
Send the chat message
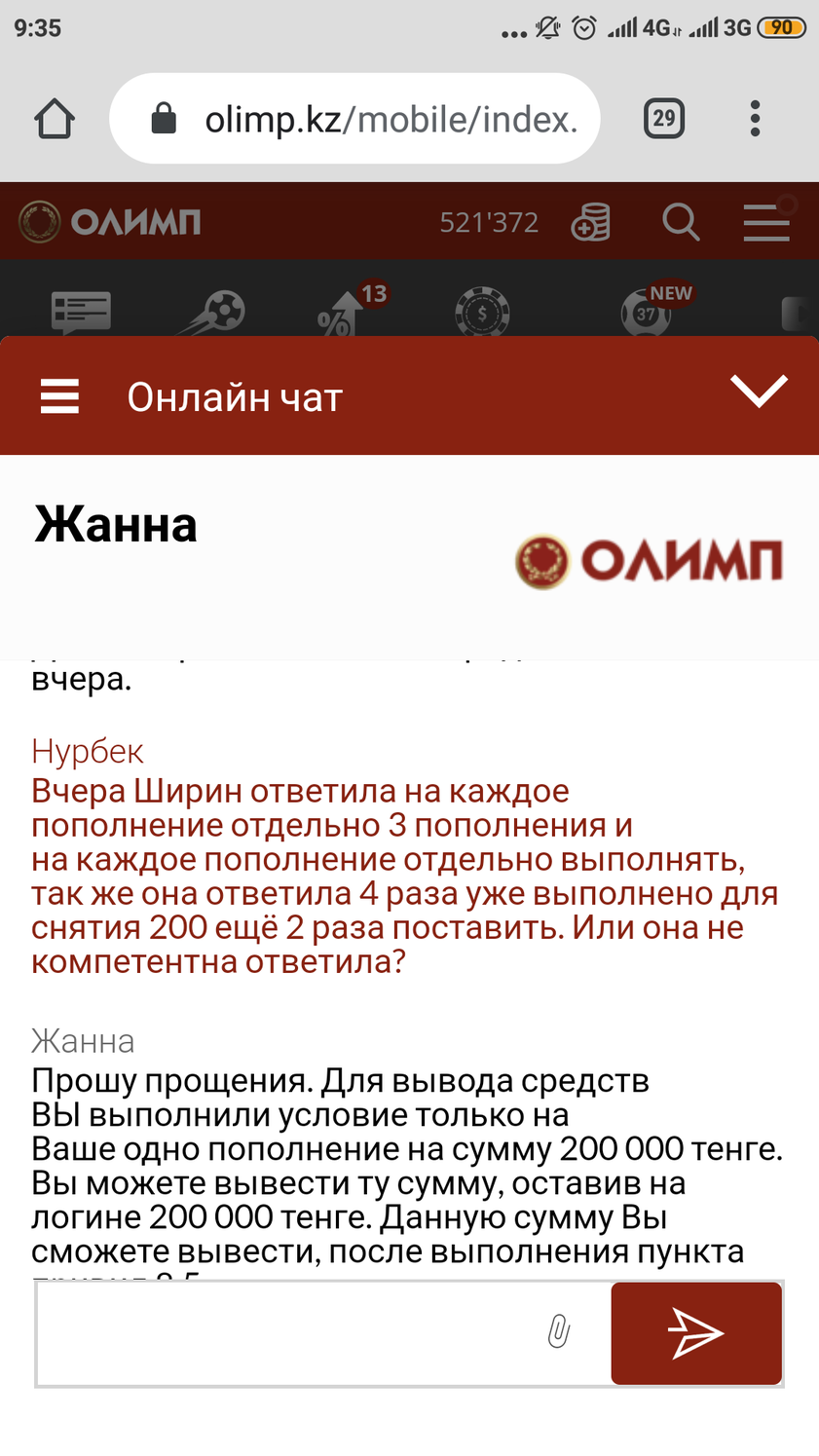click(696, 1332)
